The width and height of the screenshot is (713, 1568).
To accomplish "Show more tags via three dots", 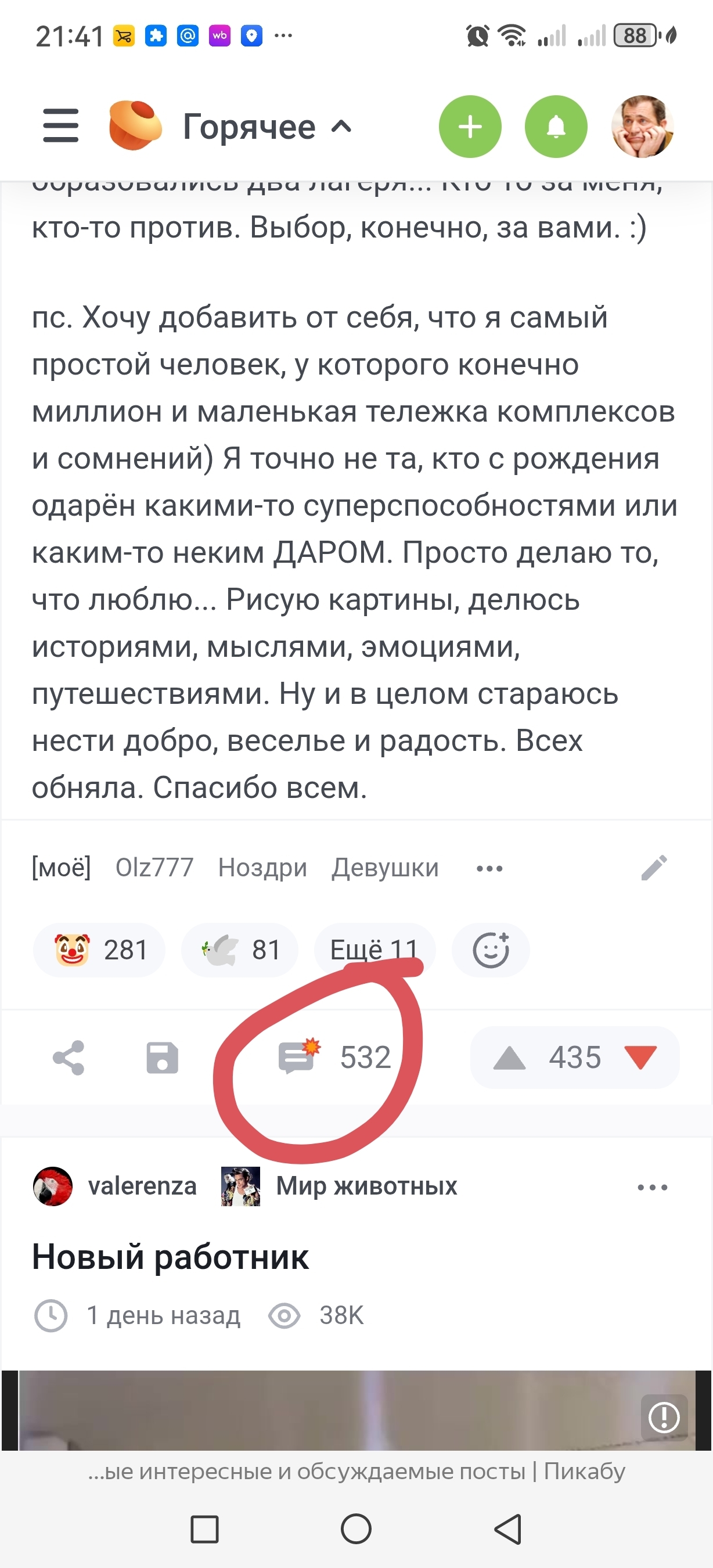I will point(489,869).
